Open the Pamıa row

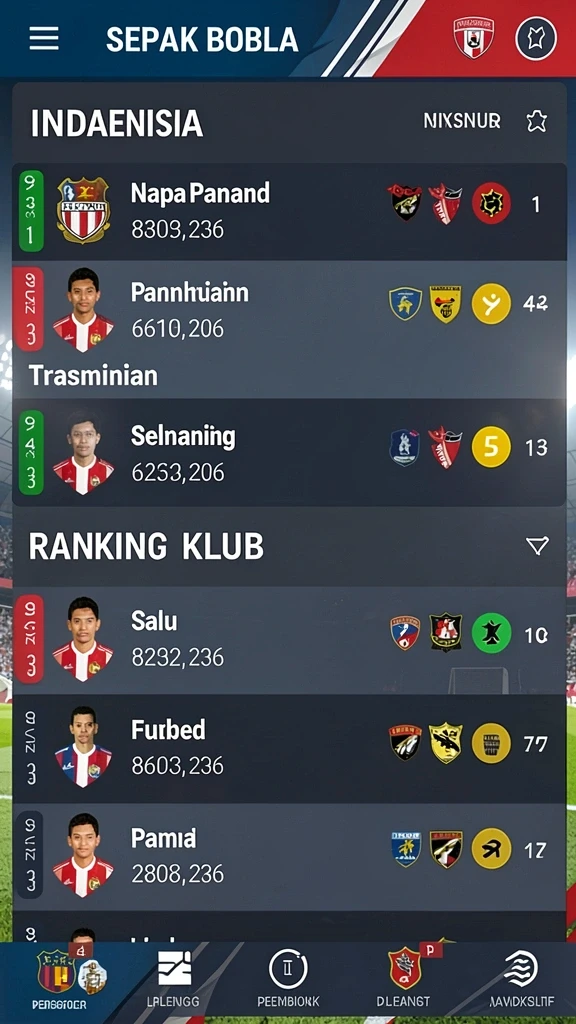pos(289,857)
